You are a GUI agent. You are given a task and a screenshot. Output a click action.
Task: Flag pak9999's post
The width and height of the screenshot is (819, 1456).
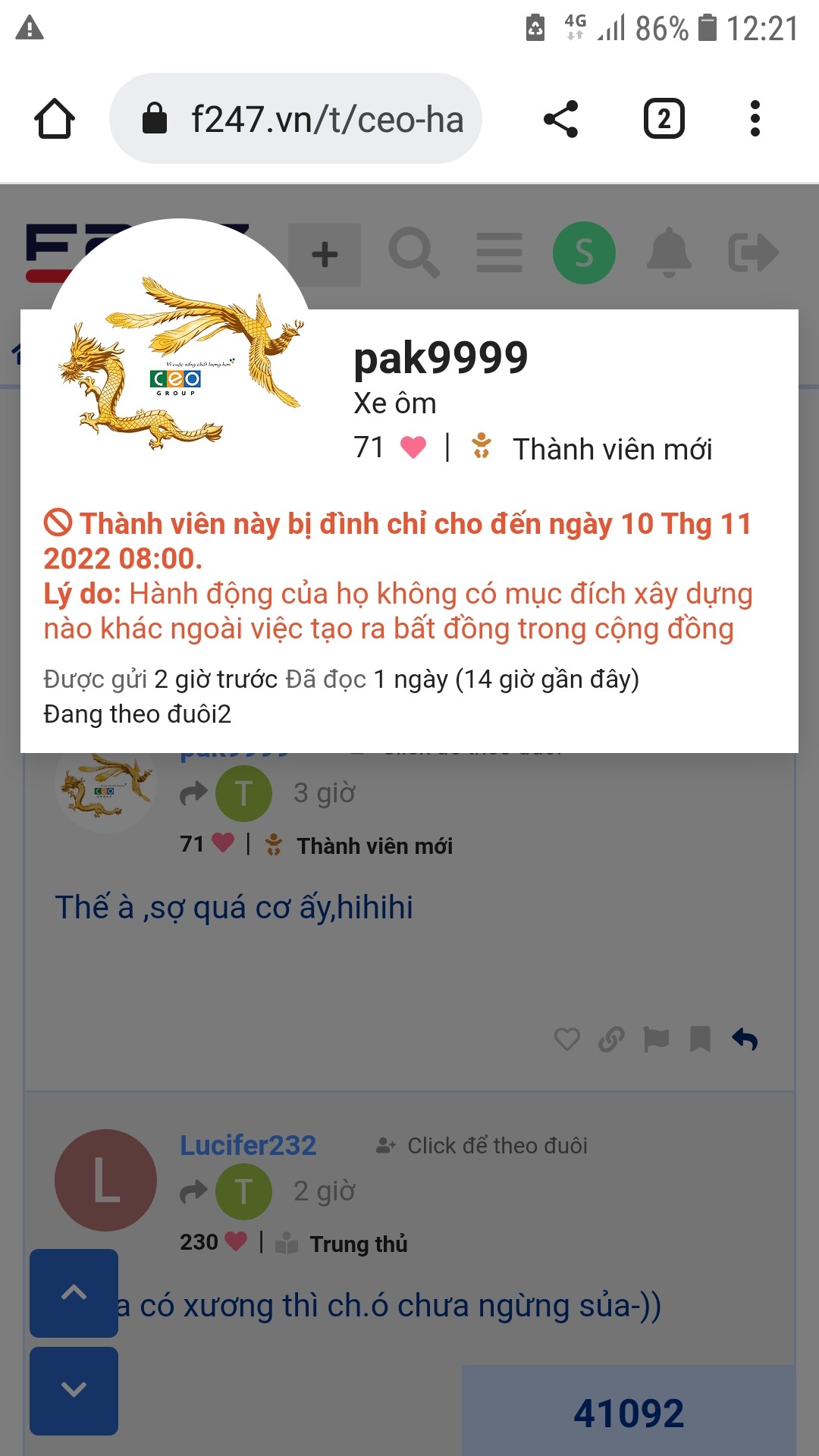click(x=656, y=1039)
